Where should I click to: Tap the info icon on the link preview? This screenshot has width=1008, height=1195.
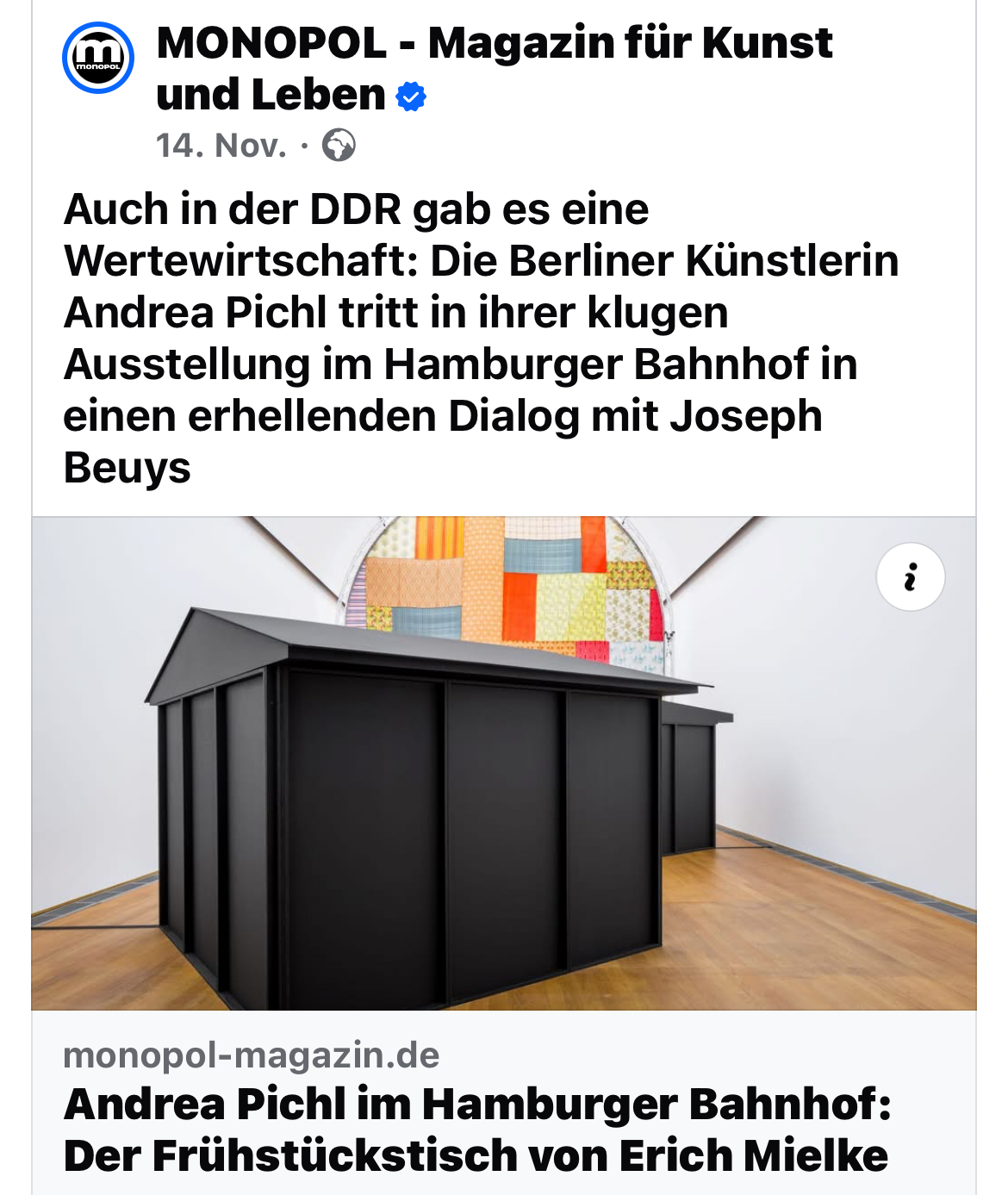pos(910,577)
